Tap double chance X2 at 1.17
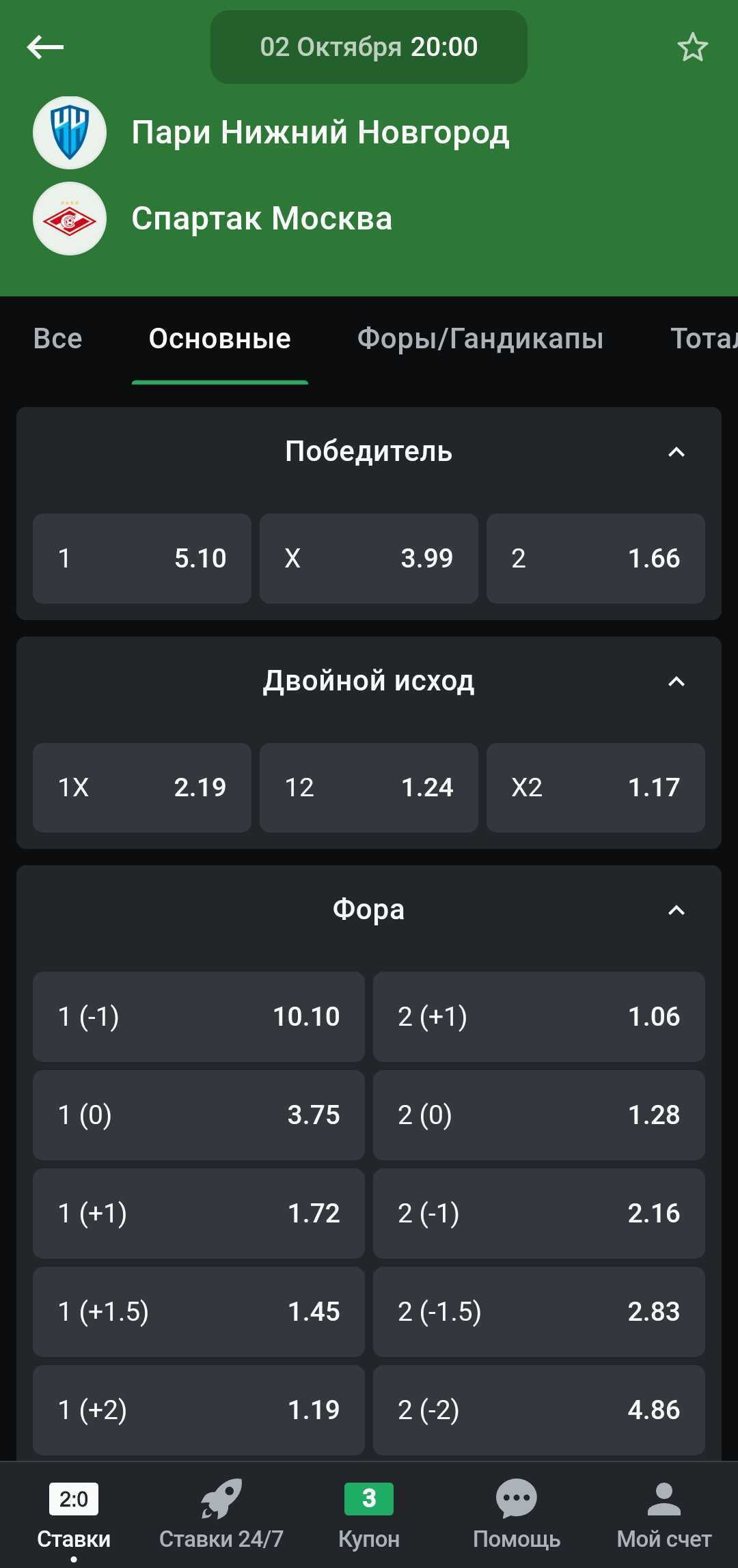Screen dimensions: 738x1568 click(595, 787)
